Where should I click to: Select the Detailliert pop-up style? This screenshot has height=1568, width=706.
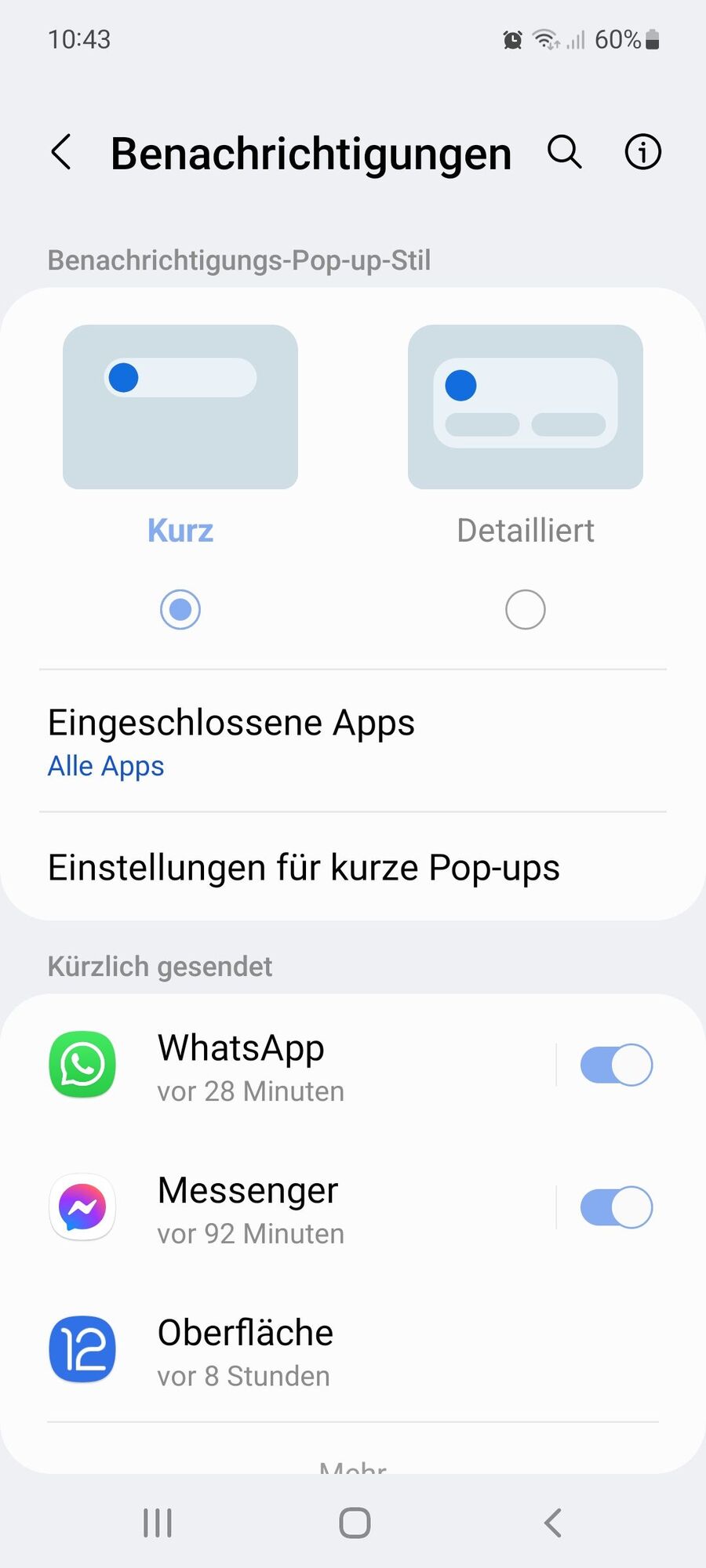click(525, 609)
